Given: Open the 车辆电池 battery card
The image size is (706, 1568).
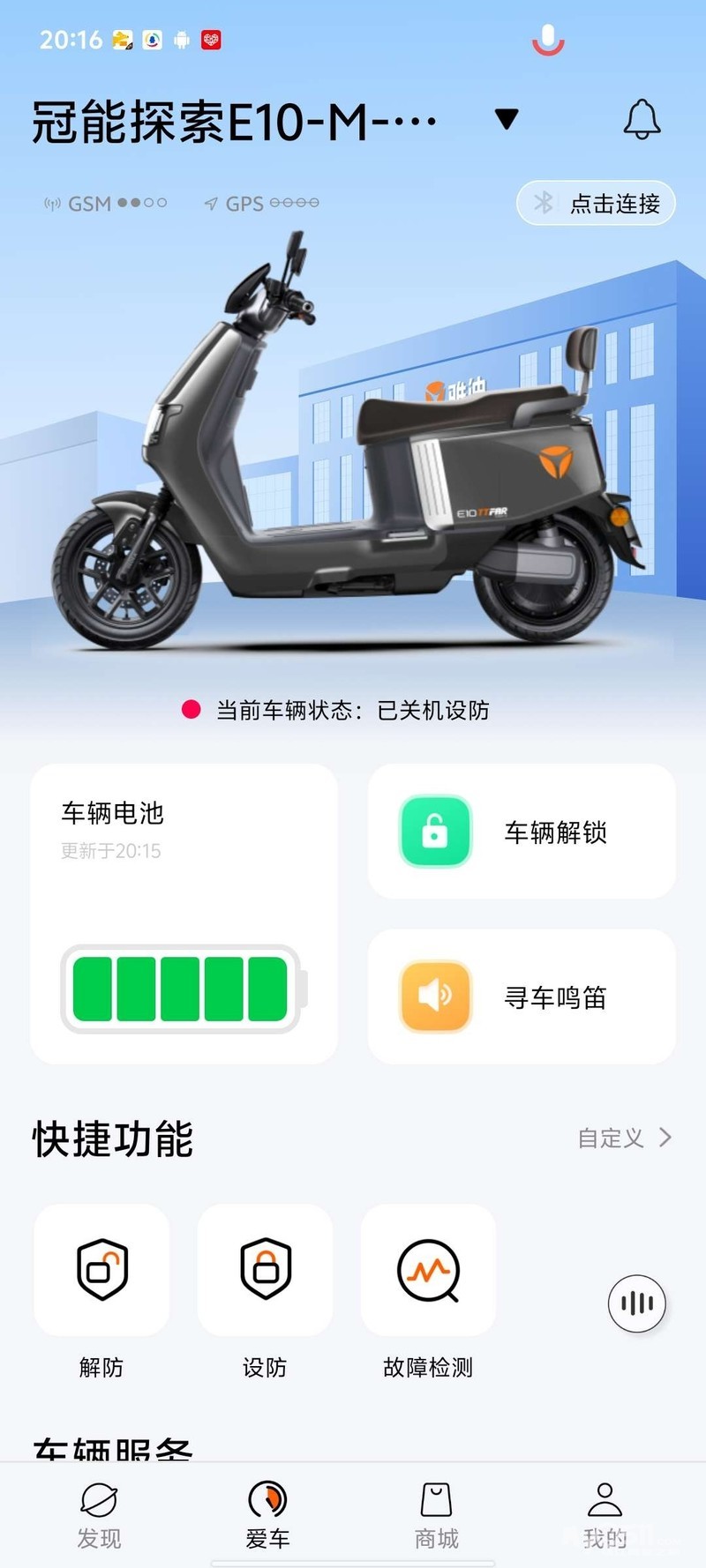Looking at the screenshot, I should click(x=184, y=913).
